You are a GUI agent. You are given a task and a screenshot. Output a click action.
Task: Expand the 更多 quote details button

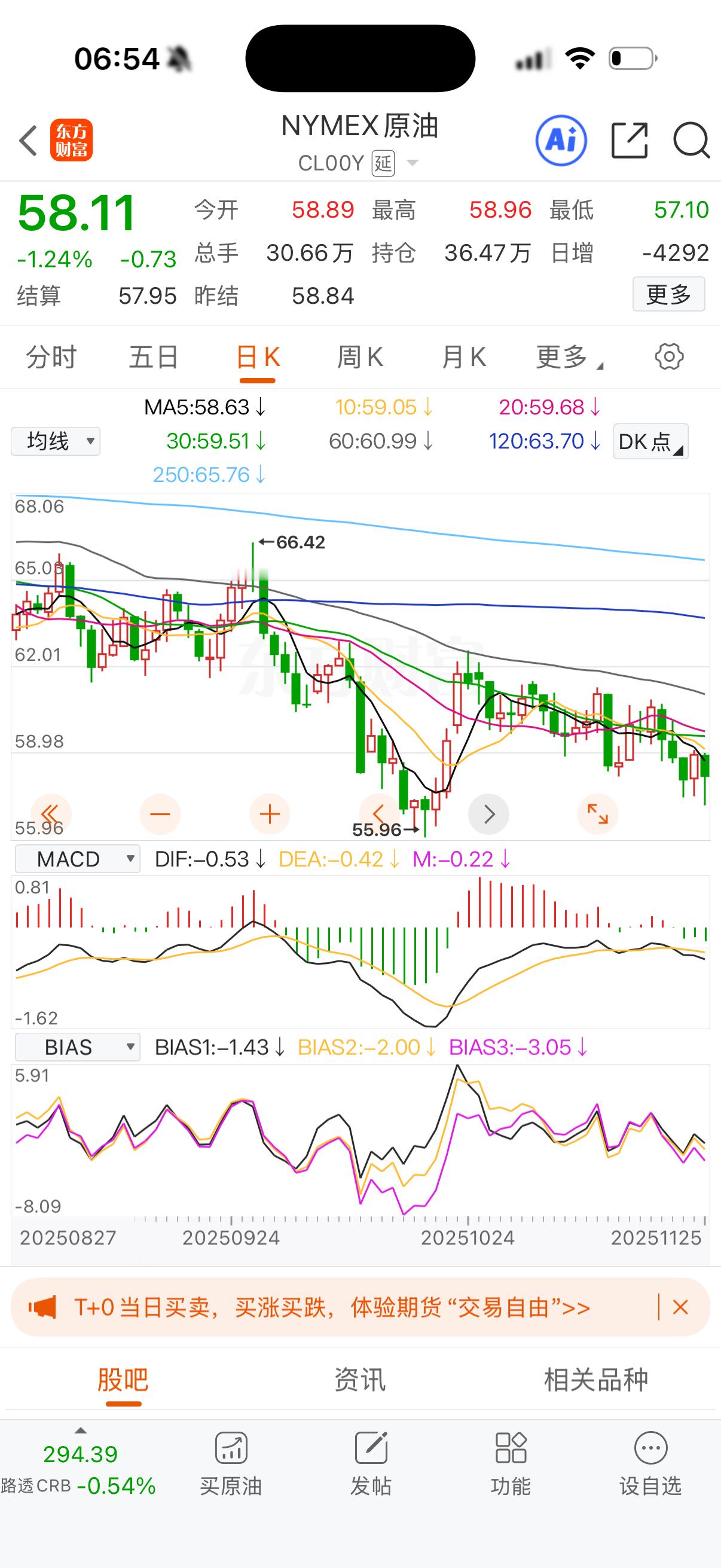[668, 295]
